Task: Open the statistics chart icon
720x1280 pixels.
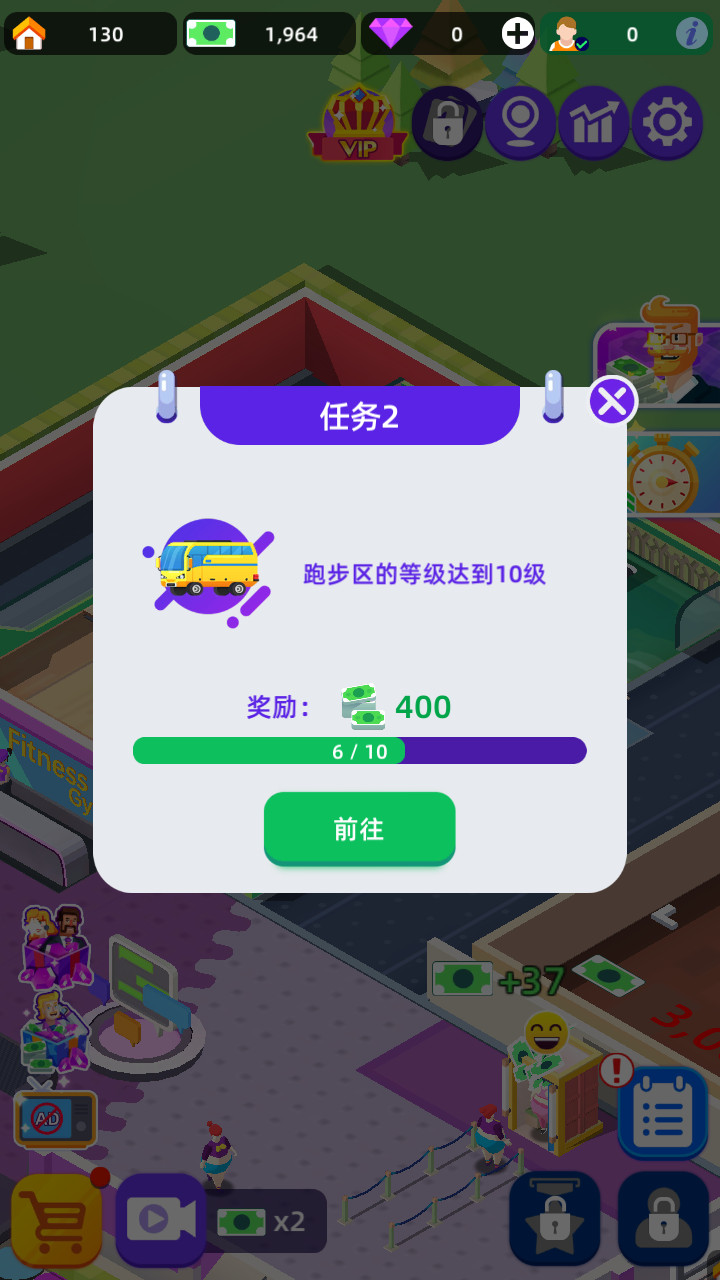Action: [594, 123]
